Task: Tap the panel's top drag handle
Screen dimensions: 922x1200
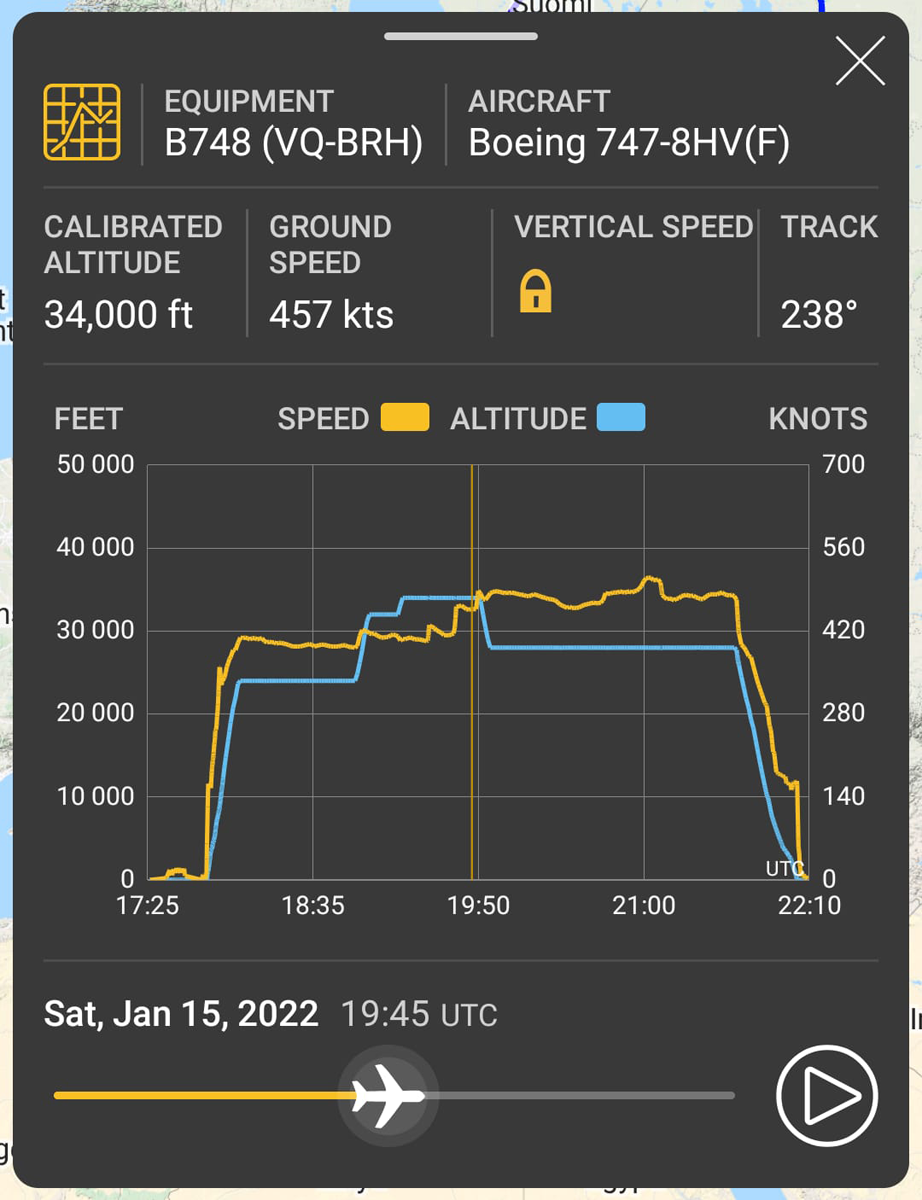Action: pyautogui.click(x=460, y=36)
